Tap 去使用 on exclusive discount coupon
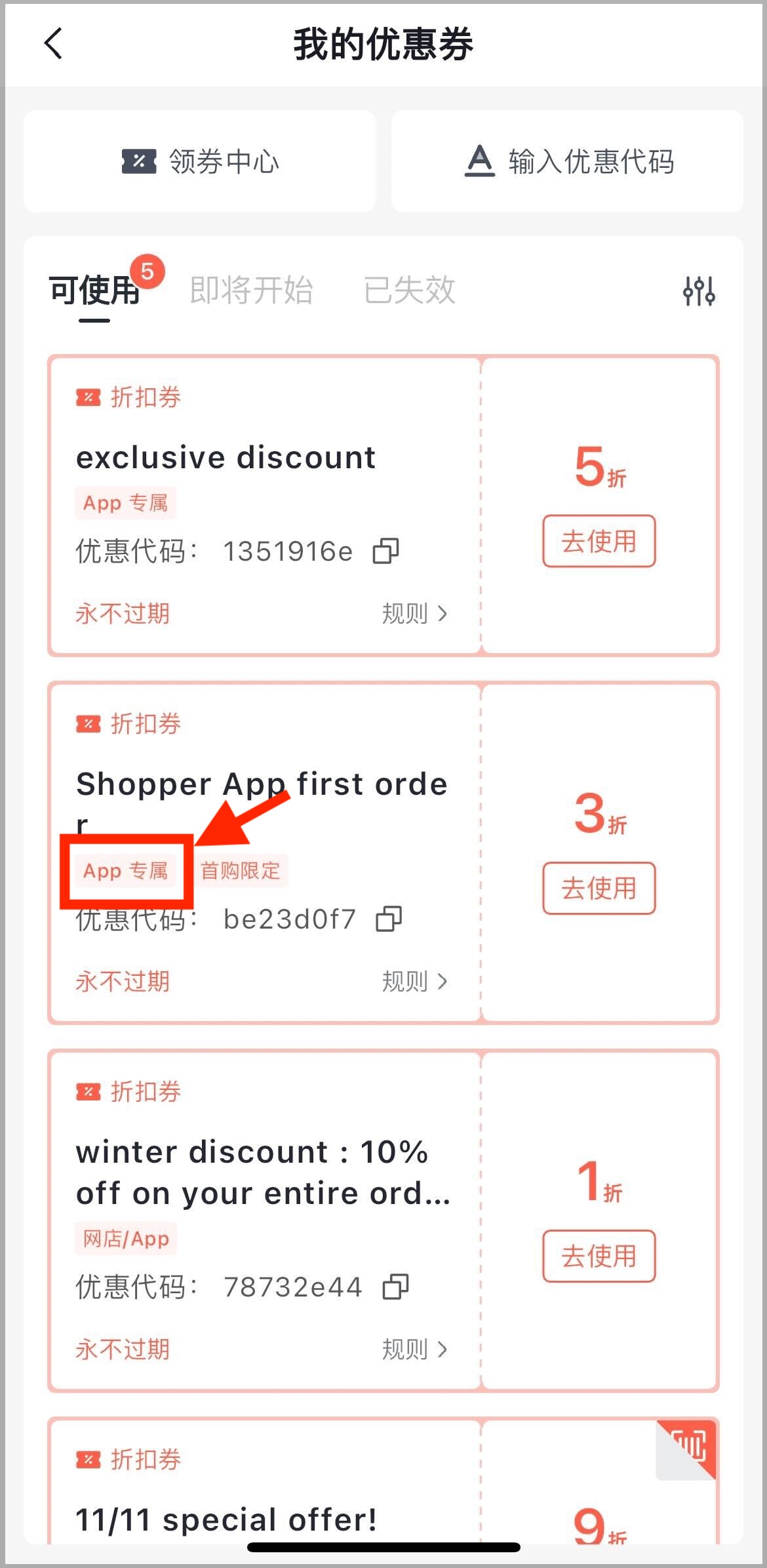Viewport: 767px width, 1568px height. 599,541
